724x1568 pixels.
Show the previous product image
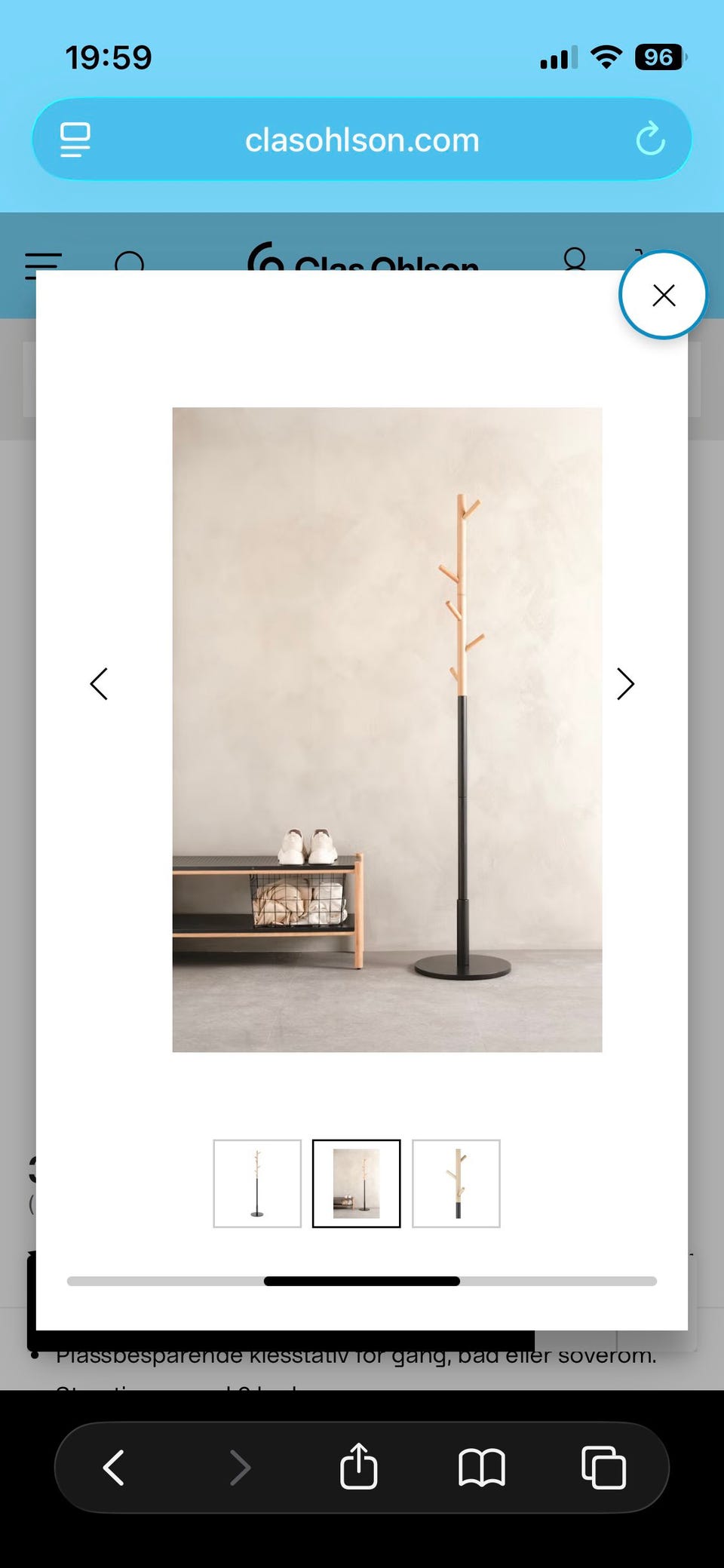99,683
